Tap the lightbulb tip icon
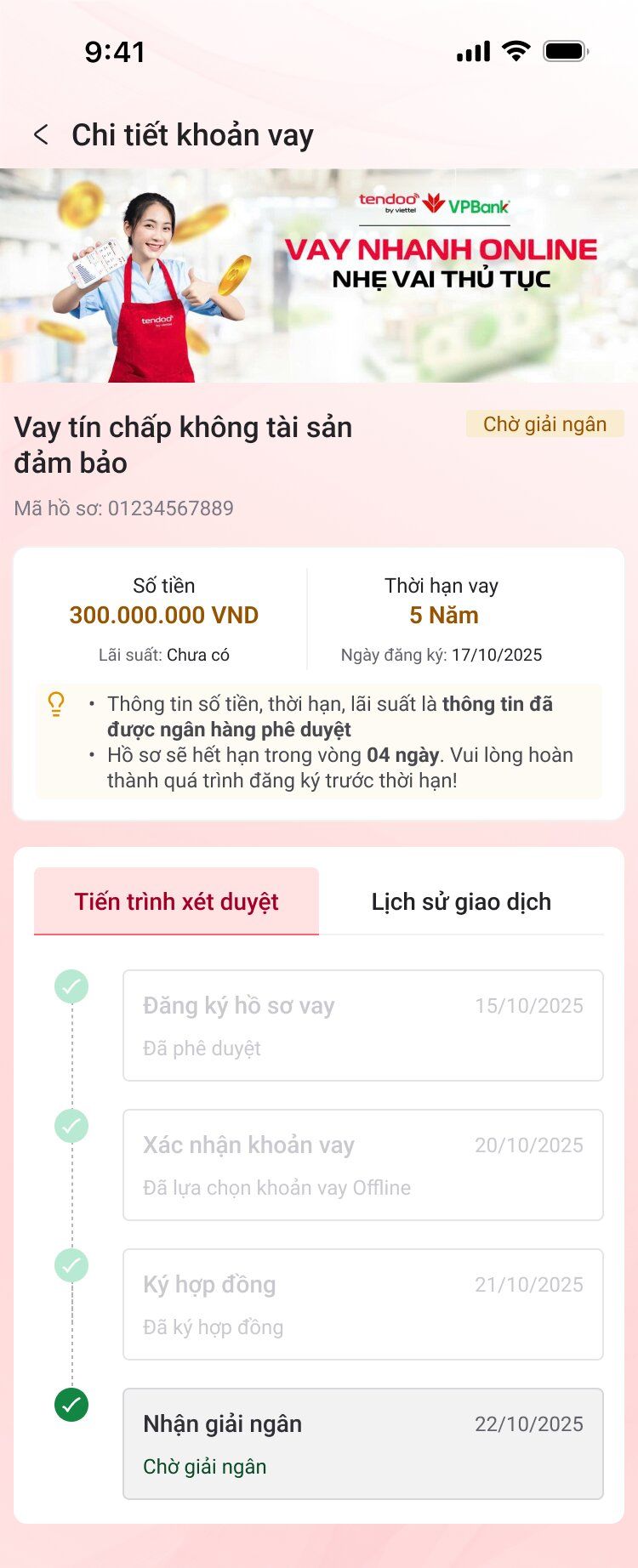 [56, 702]
